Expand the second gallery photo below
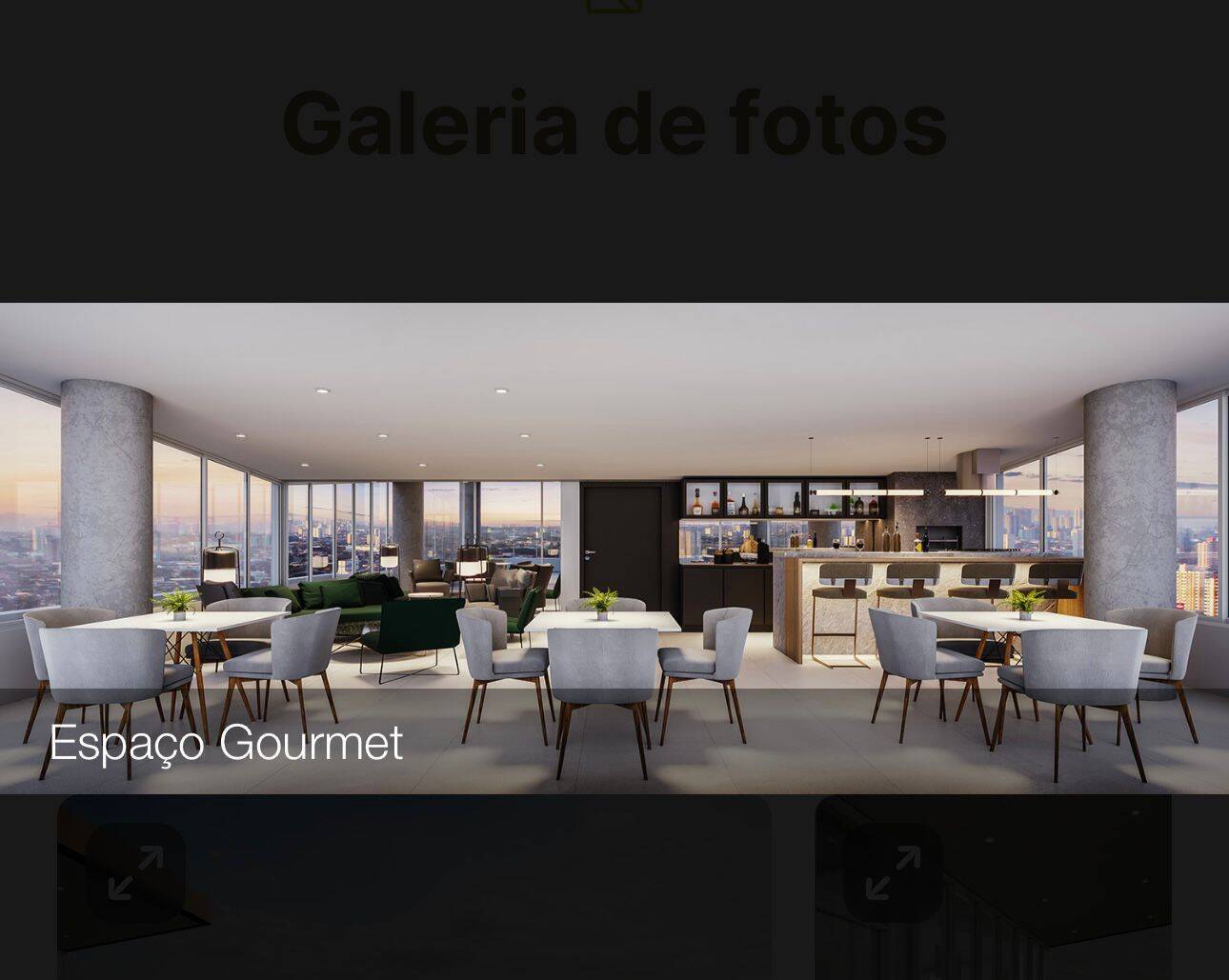This screenshot has width=1229, height=980. pyautogui.click(x=893, y=872)
